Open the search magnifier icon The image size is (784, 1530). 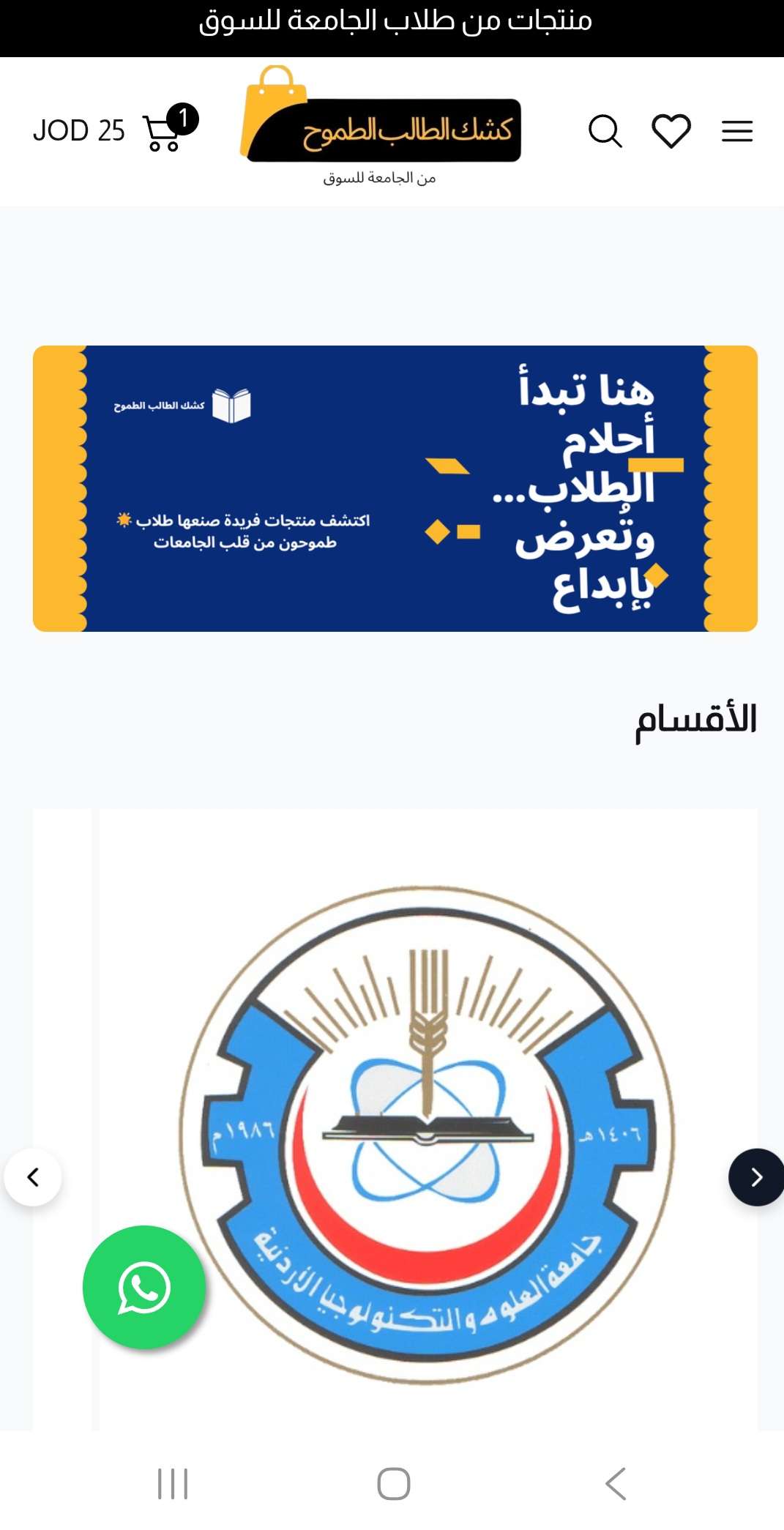coord(605,132)
